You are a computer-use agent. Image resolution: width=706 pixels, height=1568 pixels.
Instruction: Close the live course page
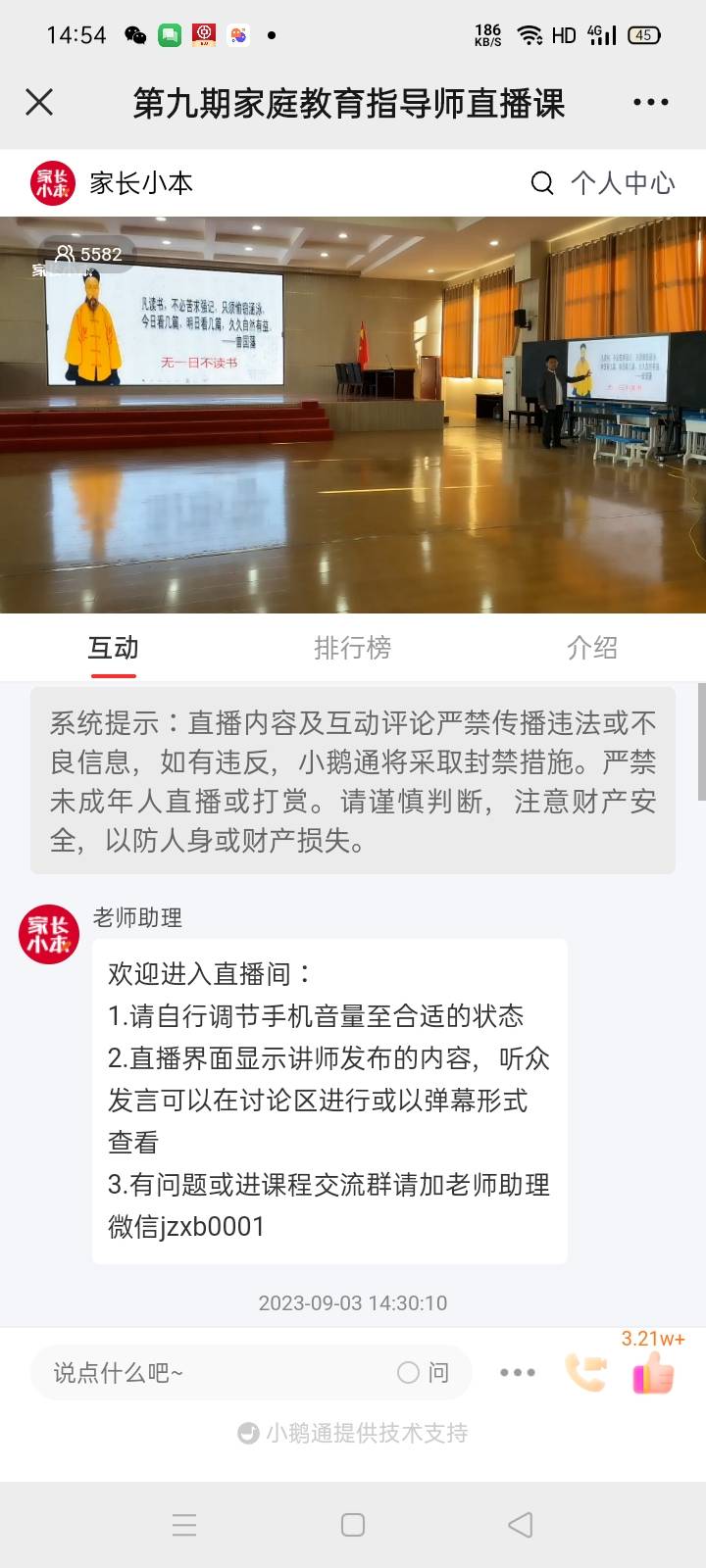[x=39, y=102]
